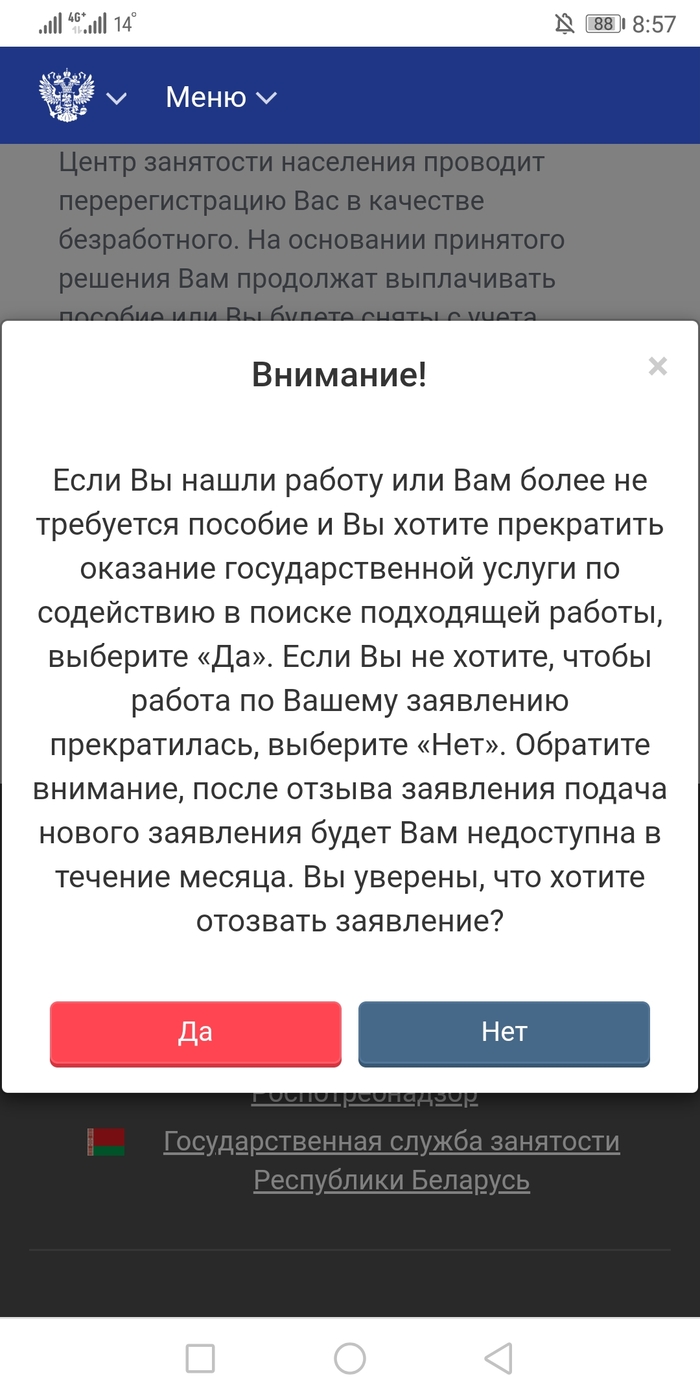Confirm withdrawal with the «Да» button

click(x=195, y=1032)
